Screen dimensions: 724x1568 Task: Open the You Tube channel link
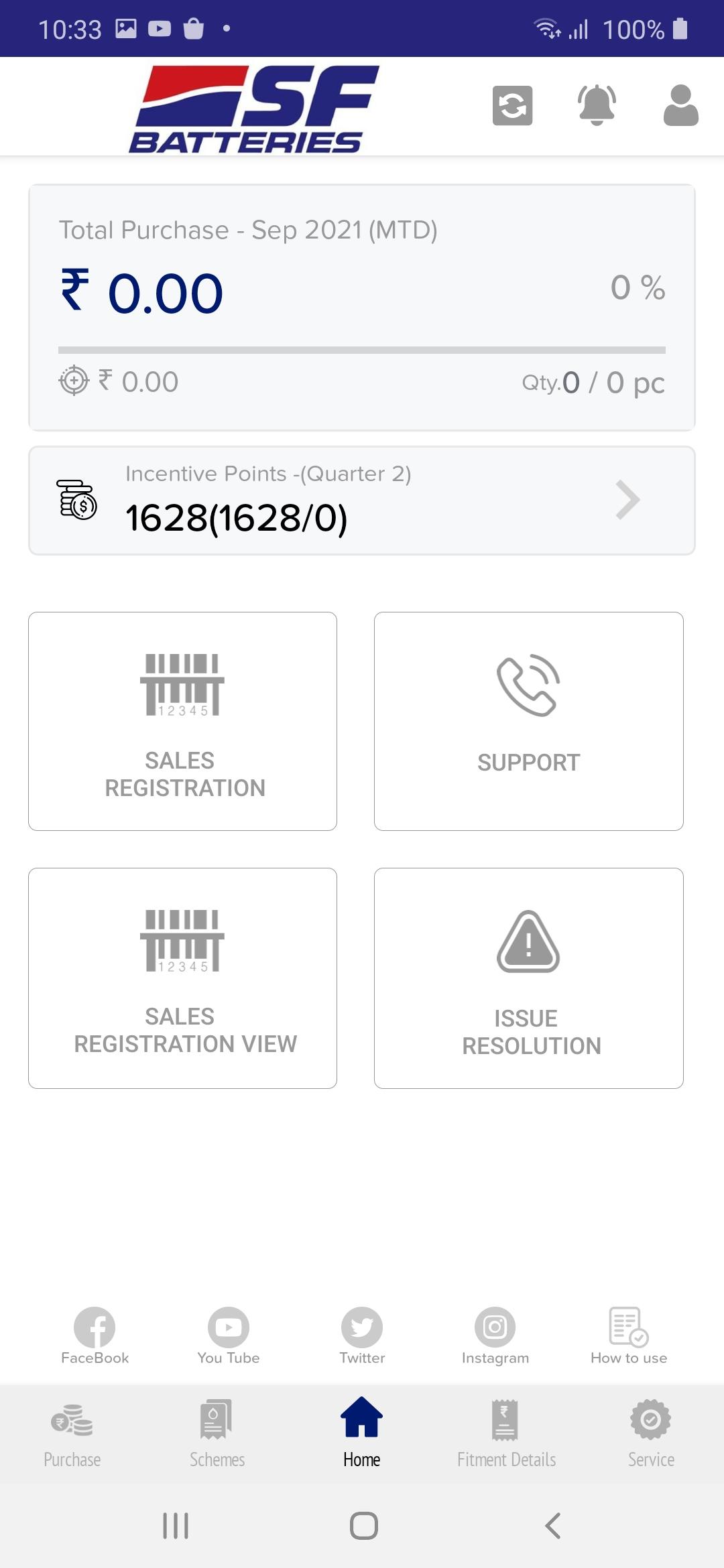(229, 1336)
